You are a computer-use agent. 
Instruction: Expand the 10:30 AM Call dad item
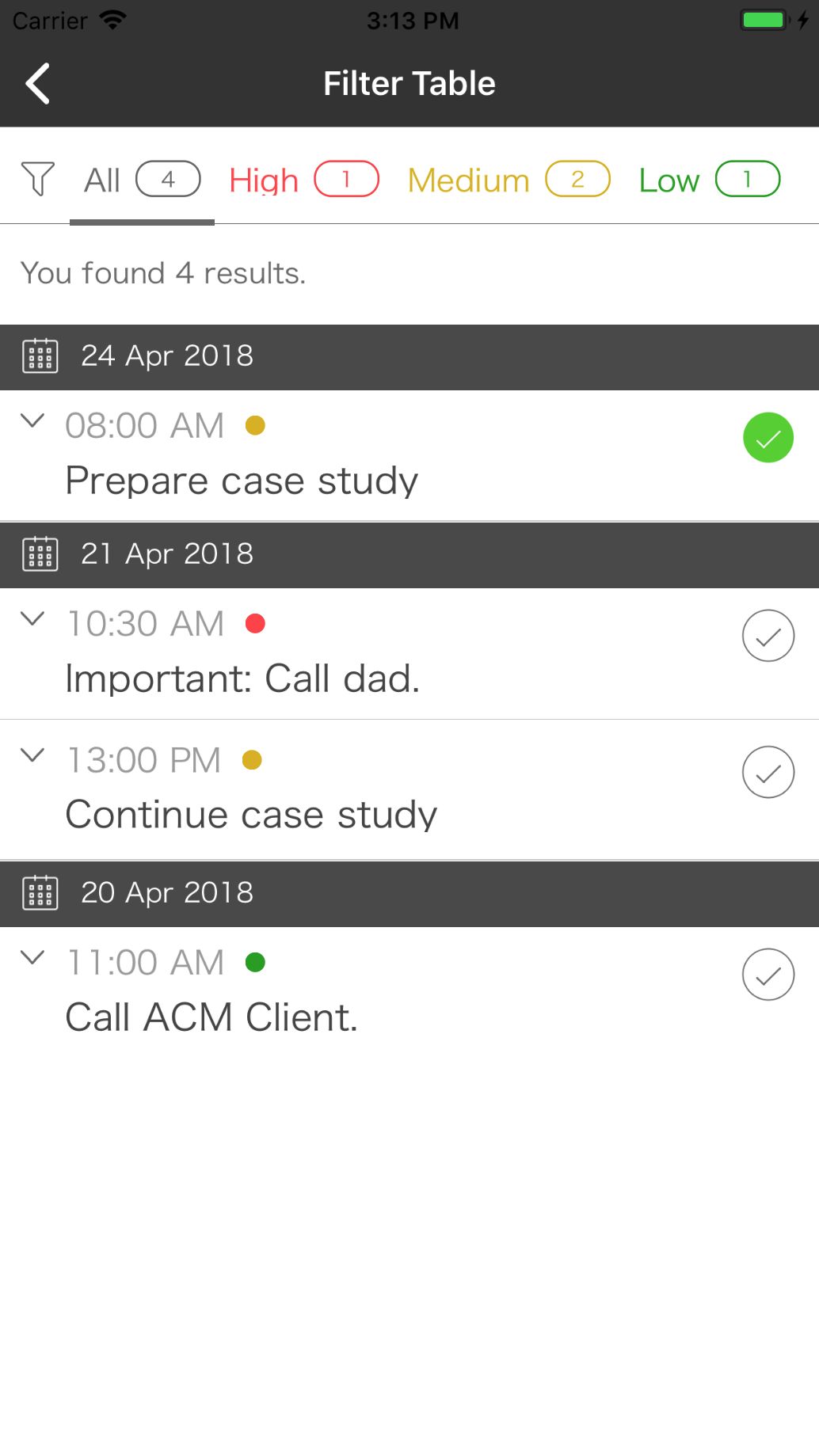[32, 619]
